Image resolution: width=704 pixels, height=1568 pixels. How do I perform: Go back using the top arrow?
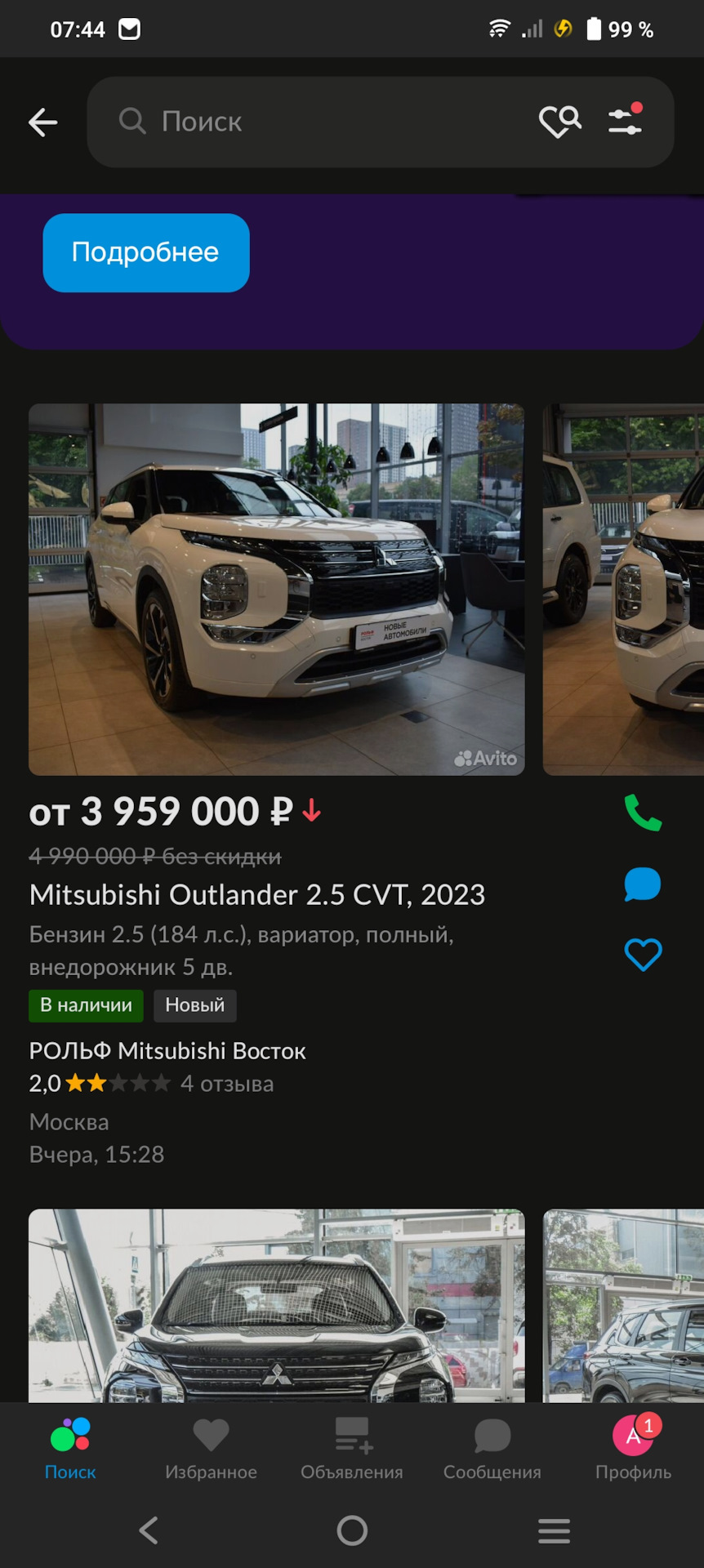pyautogui.click(x=42, y=122)
